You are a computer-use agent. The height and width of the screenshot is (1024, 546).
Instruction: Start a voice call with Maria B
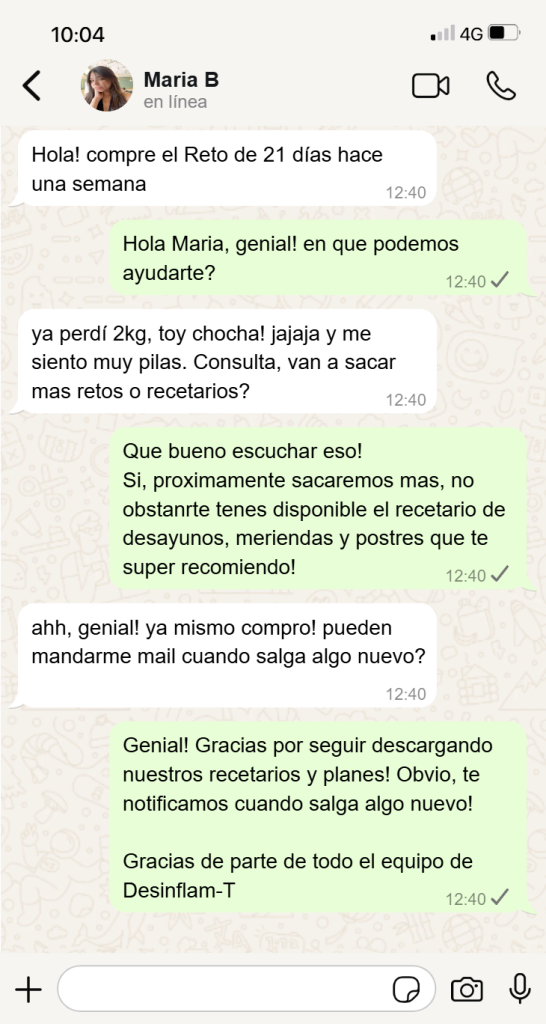(501, 86)
